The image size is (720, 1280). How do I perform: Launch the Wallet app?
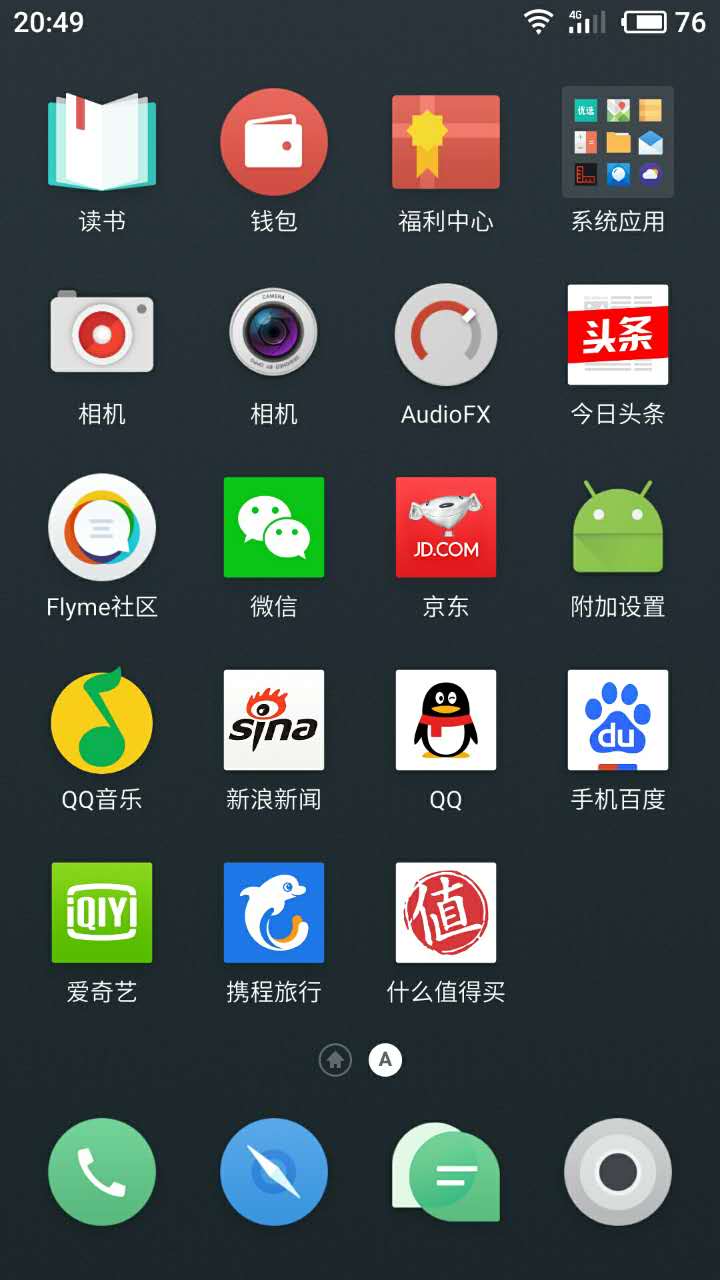(x=274, y=142)
